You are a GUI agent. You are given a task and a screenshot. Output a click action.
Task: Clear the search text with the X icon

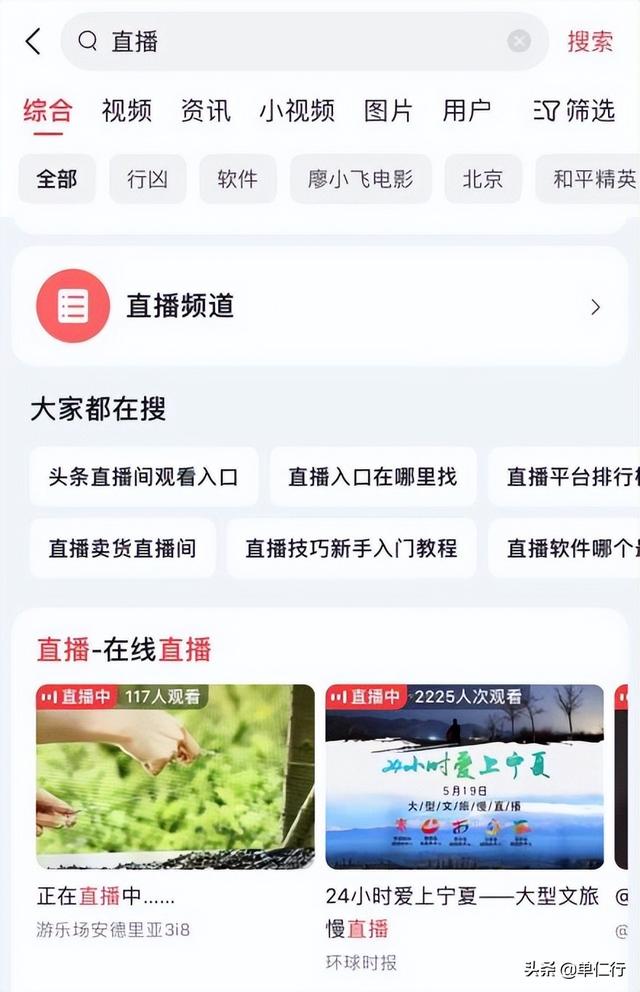[x=518, y=41]
